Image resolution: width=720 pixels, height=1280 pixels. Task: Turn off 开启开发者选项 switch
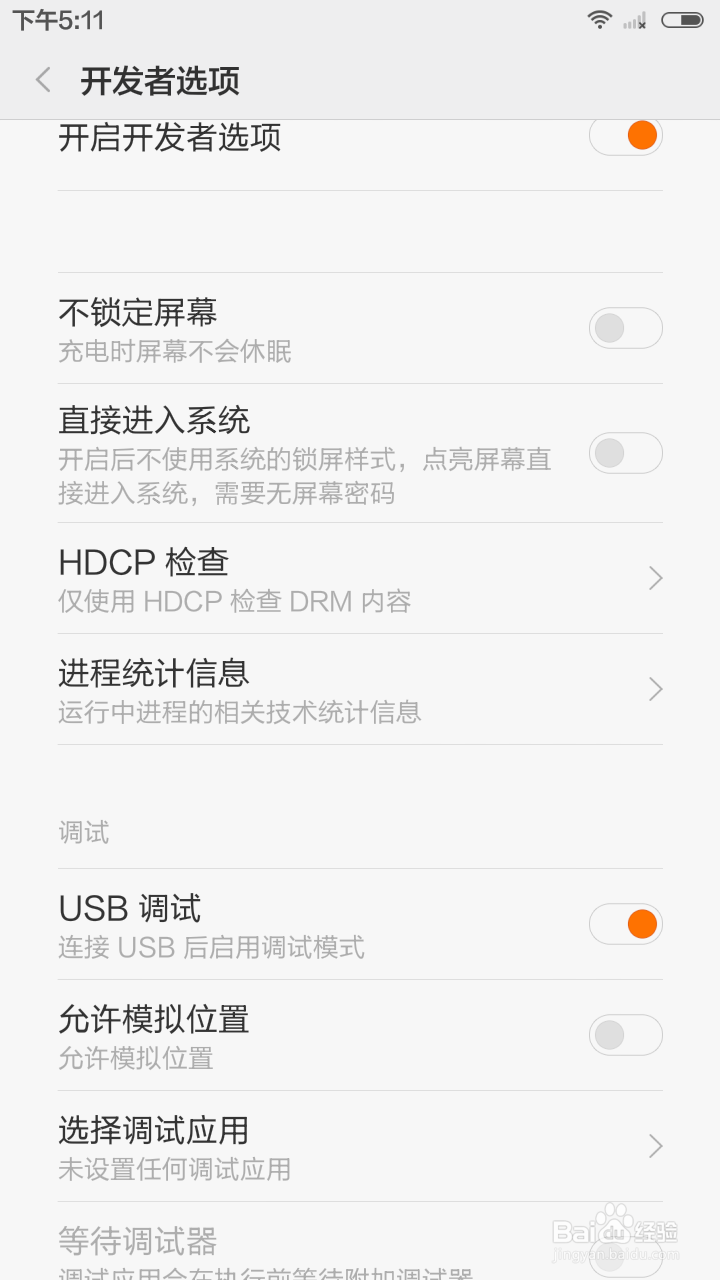click(625, 136)
